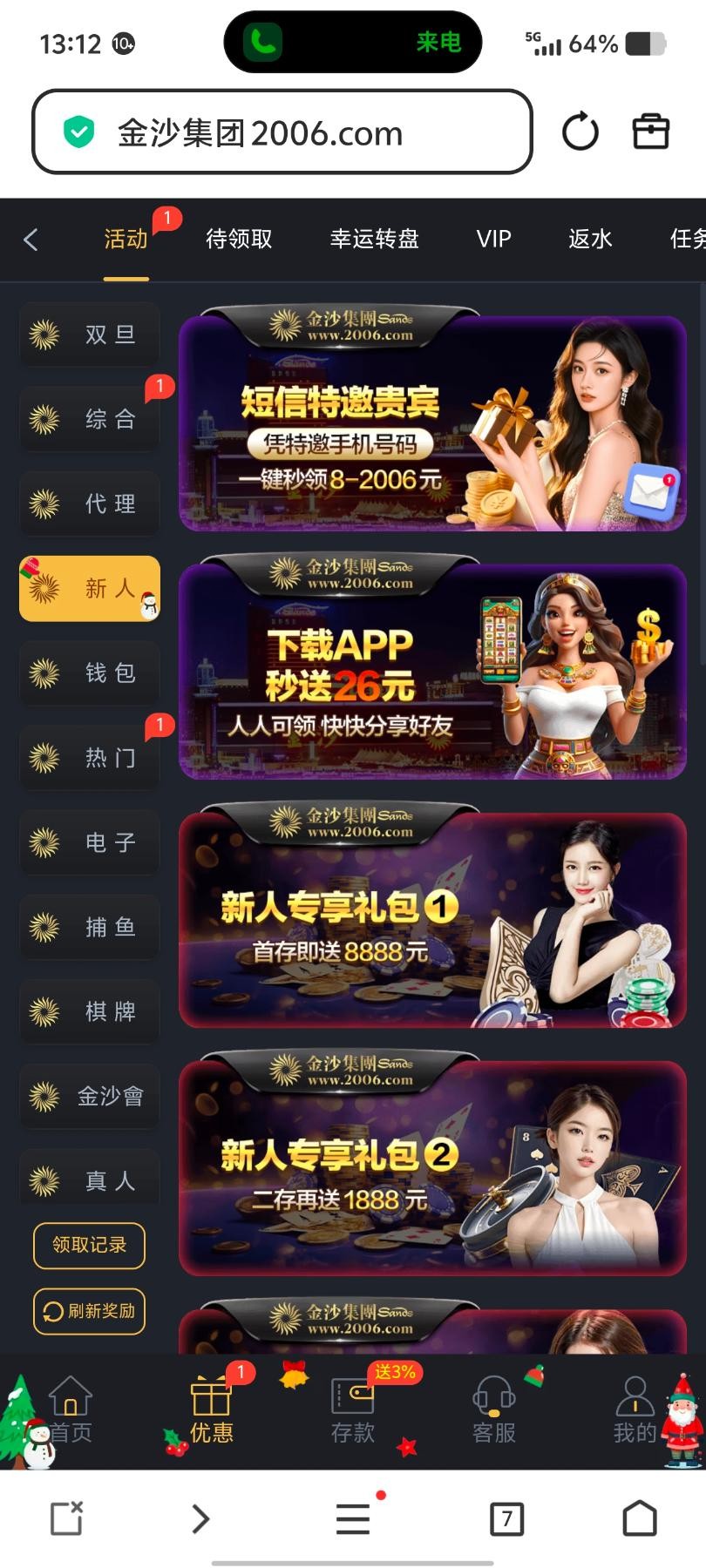Switch to the 待领取 tab
This screenshot has height=1568, width=706.
pyautogui.click(x=239, y=240)
